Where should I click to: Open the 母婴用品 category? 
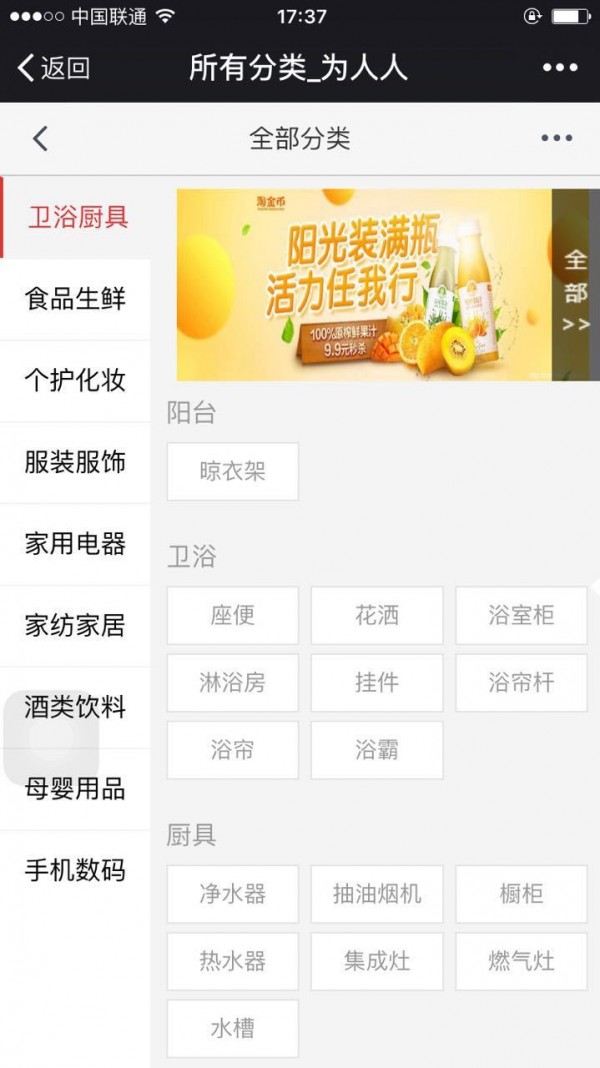pos(75,789)
